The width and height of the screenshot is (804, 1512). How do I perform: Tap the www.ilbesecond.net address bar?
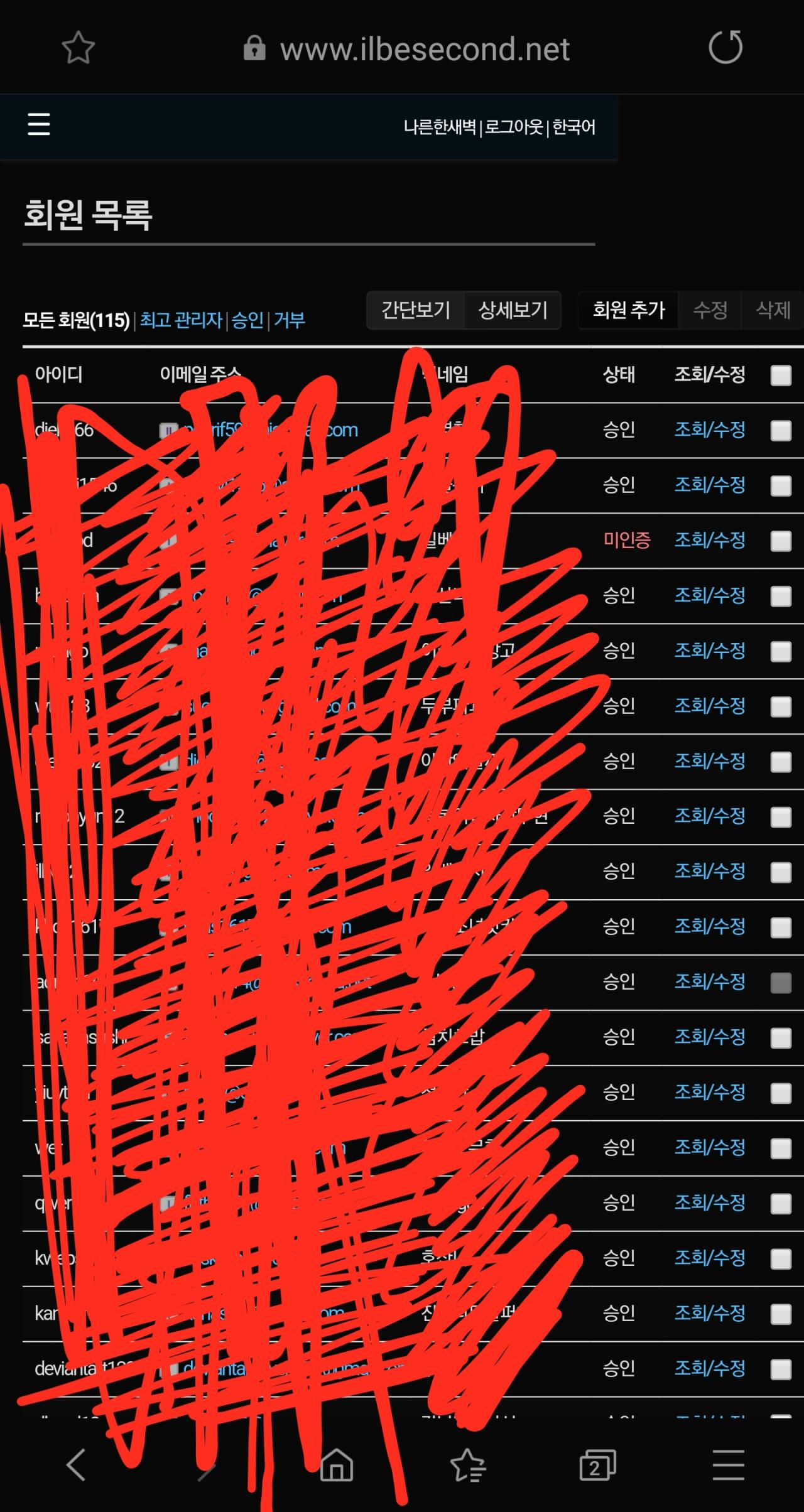point(424,49)
